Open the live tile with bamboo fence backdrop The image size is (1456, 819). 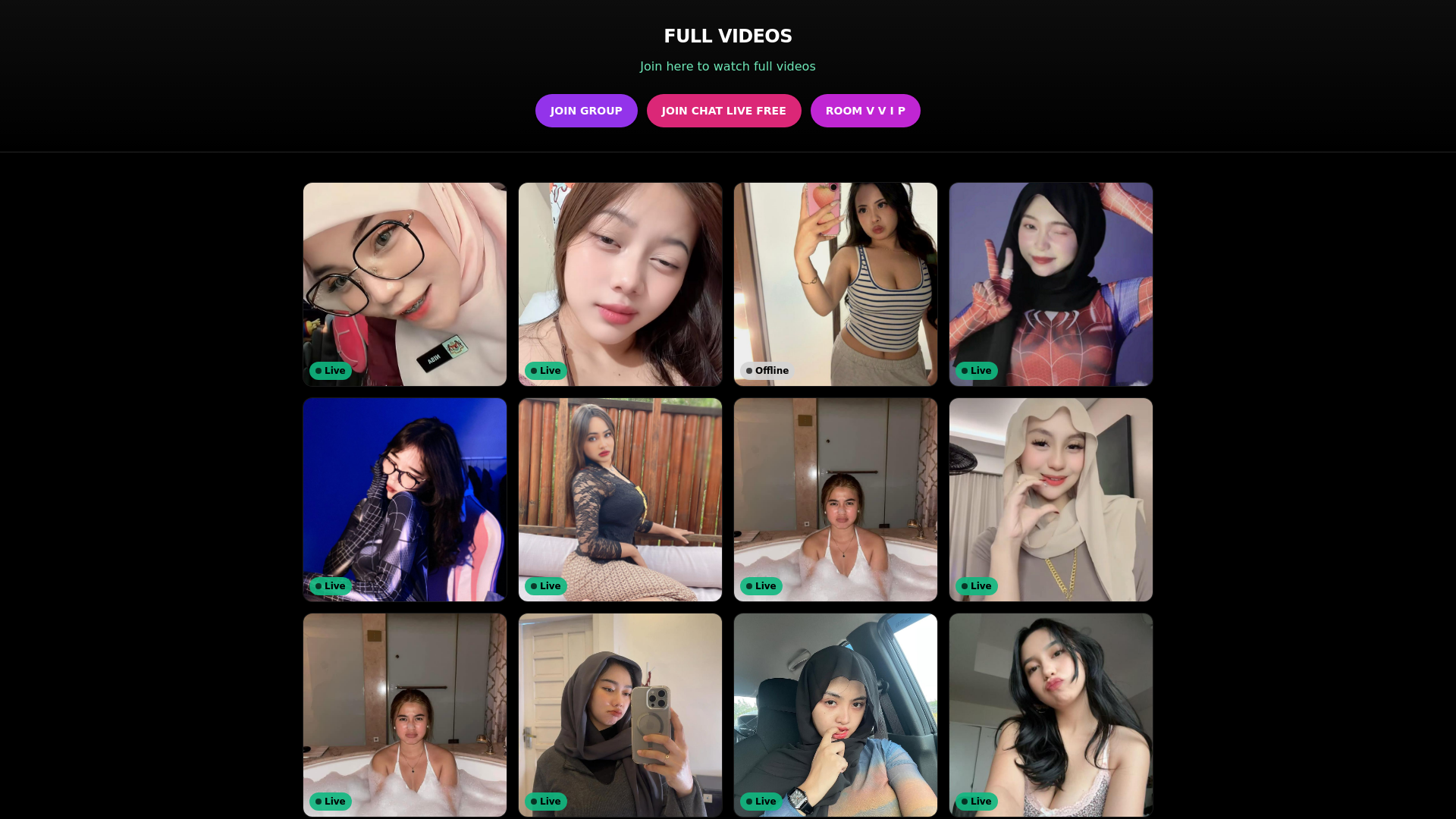point(620,500)
